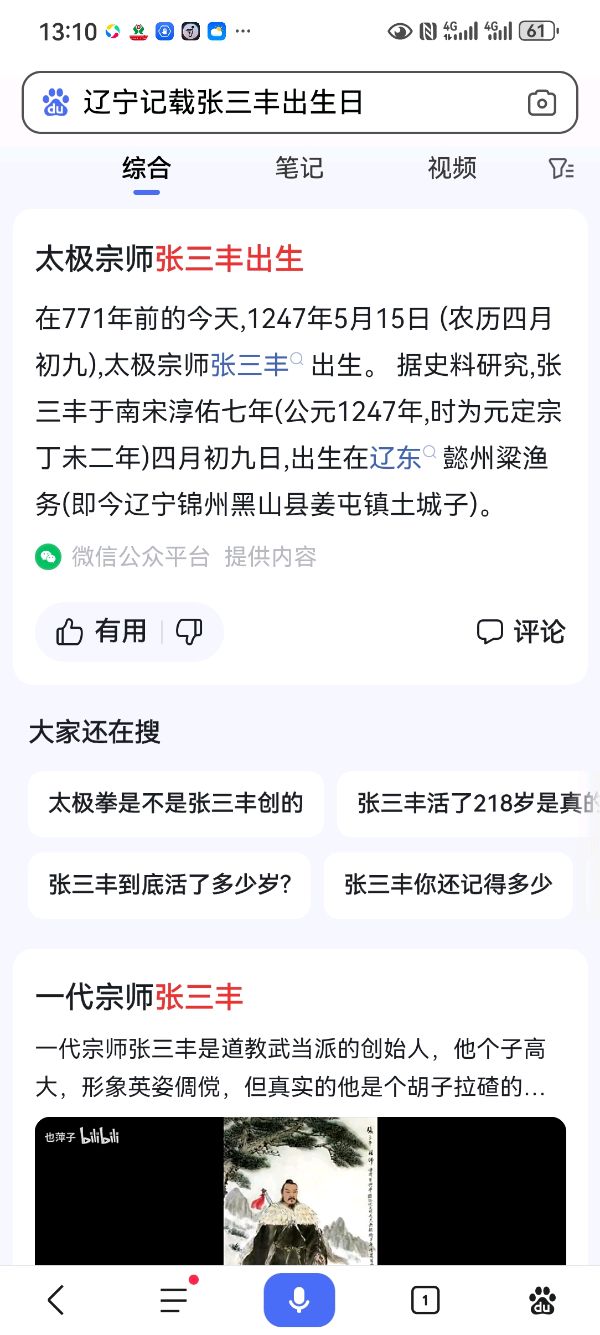Mark the answer as 有用
Image resolution: width=600 pixels, height=1335 pixels.
pos(102,631)
